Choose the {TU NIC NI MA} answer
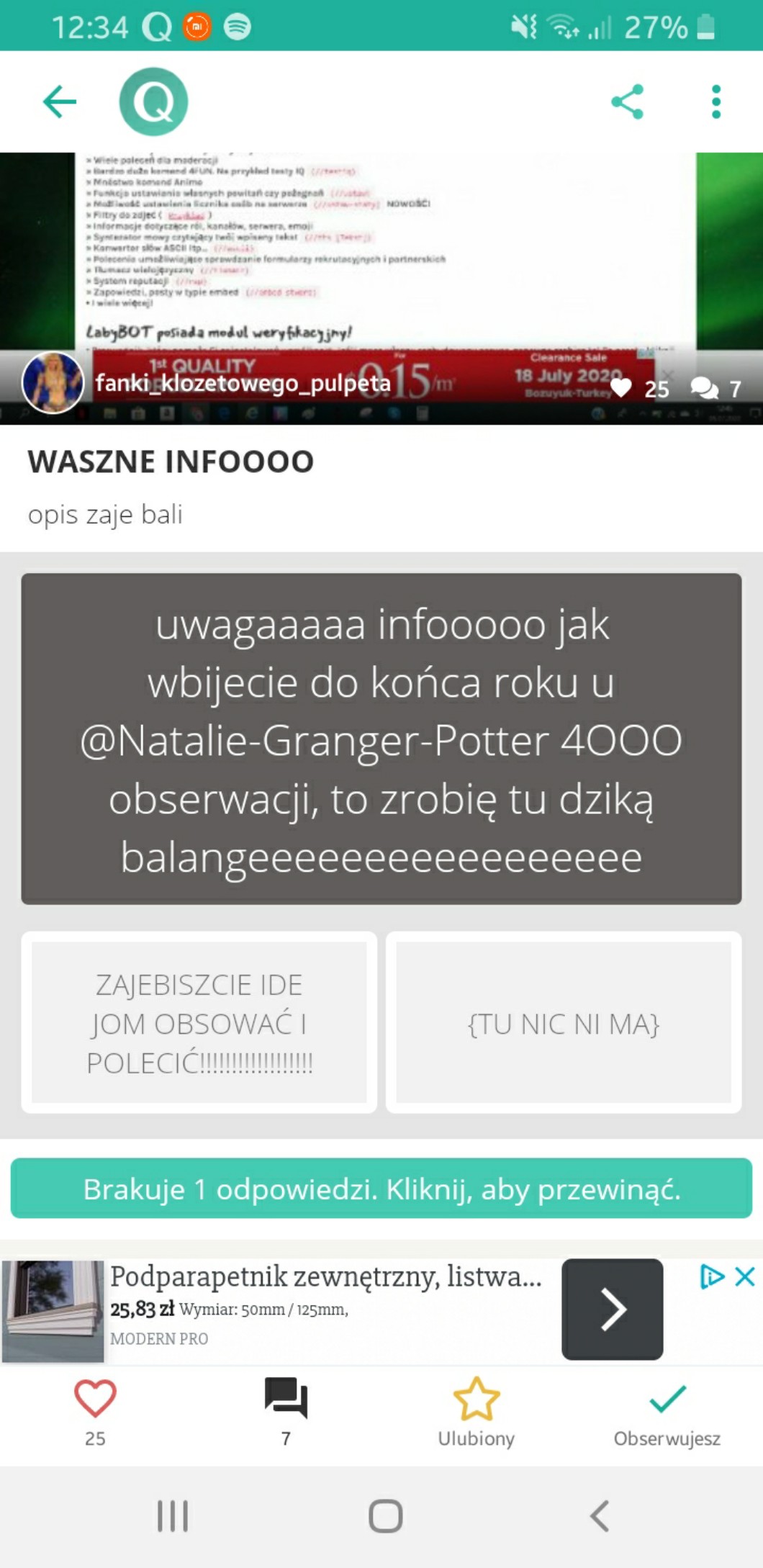The height and width of the screenshot is (1568, 763). (x=564, y=1022)
